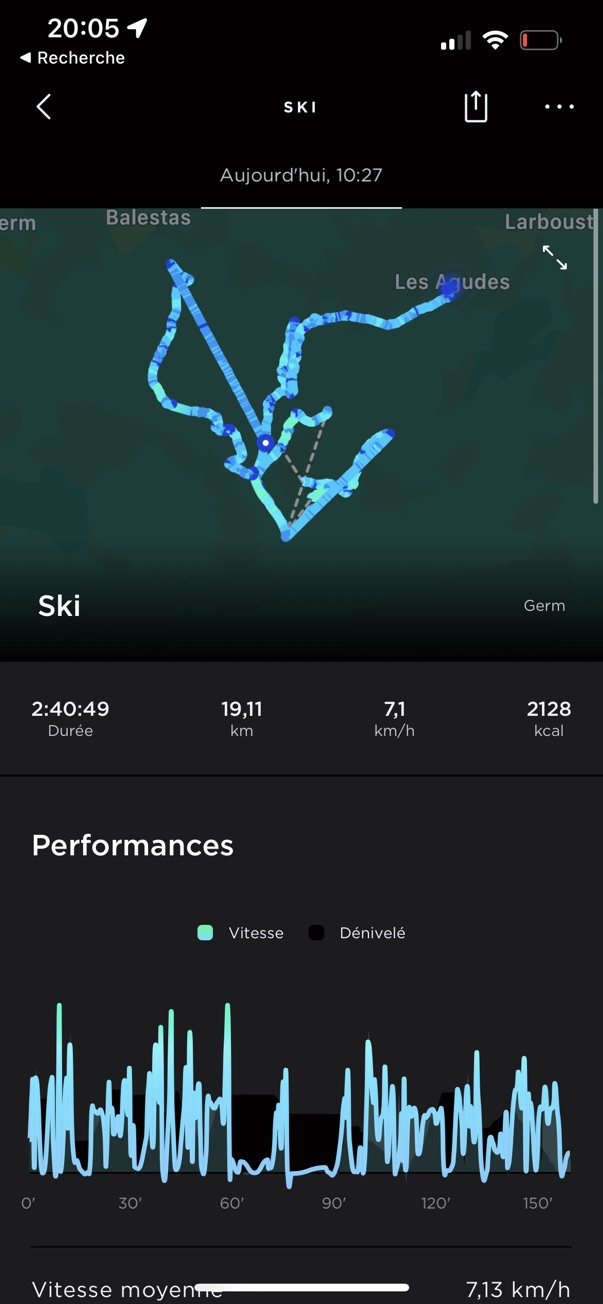Return to Recherche via the status bar link
The image size is (603, 1304).
point(72,58)
